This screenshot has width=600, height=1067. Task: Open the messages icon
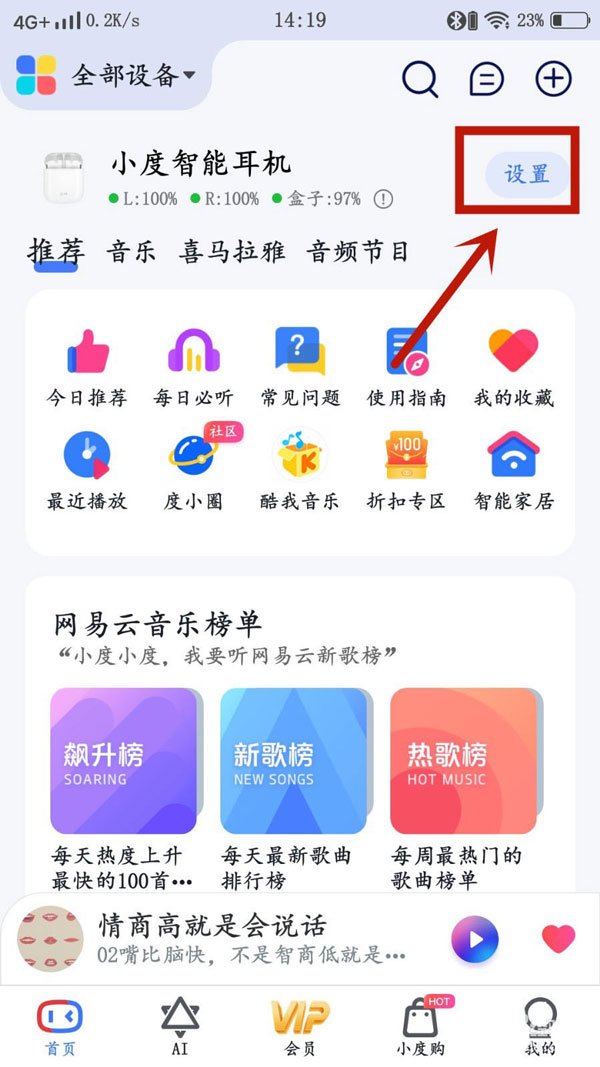tap(486, 78)
